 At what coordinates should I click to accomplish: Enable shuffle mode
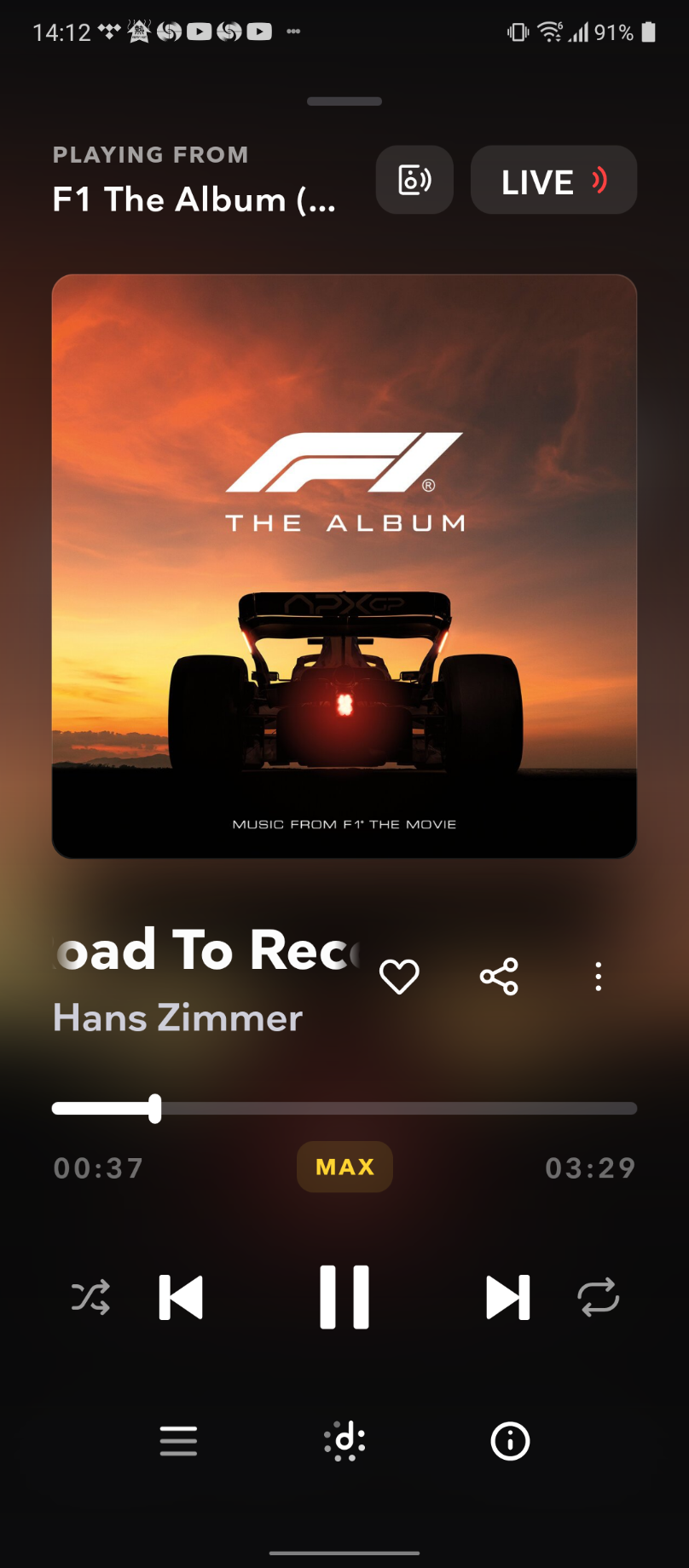tap(90, 1297)
